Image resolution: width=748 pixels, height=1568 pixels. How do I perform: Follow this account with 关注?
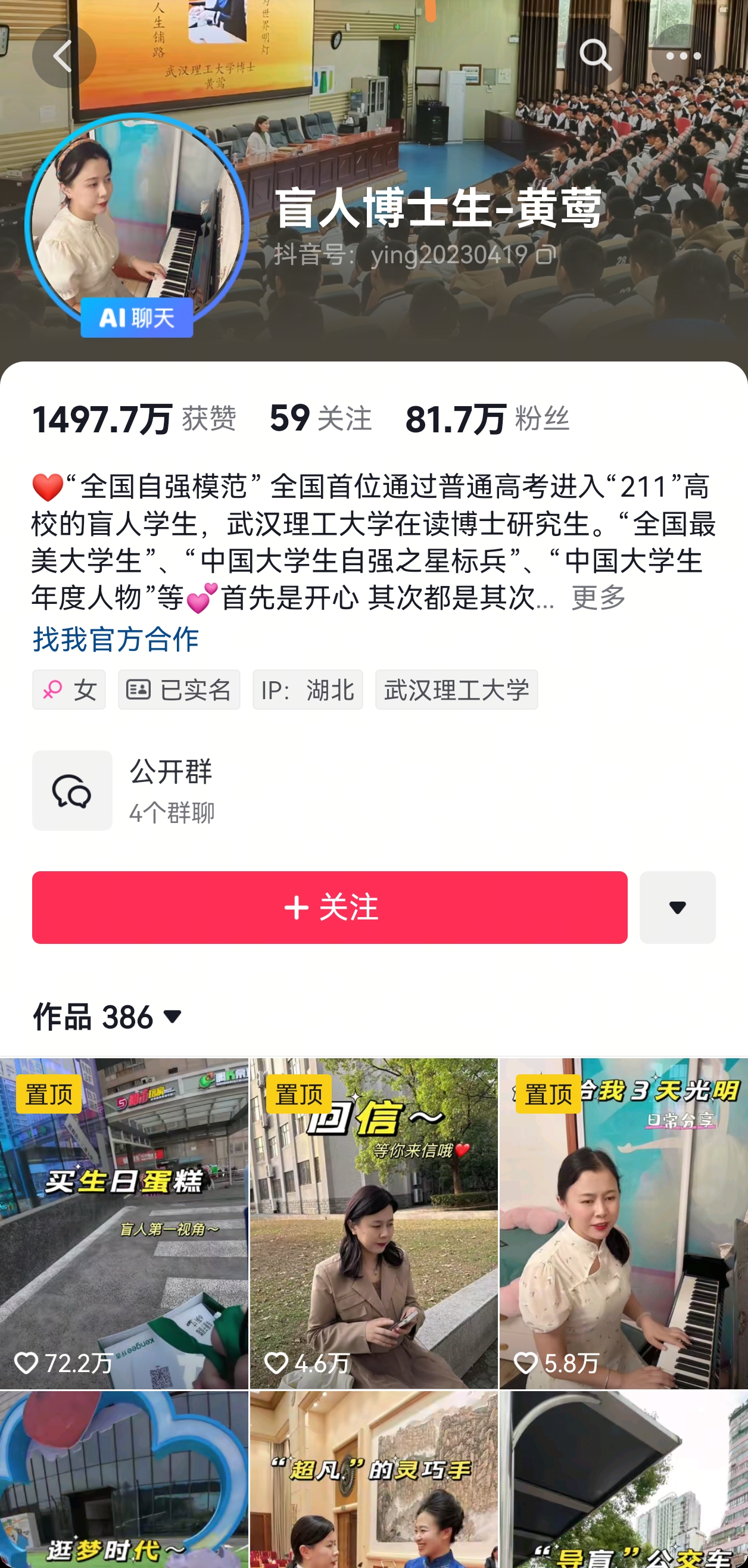(329, 907)
